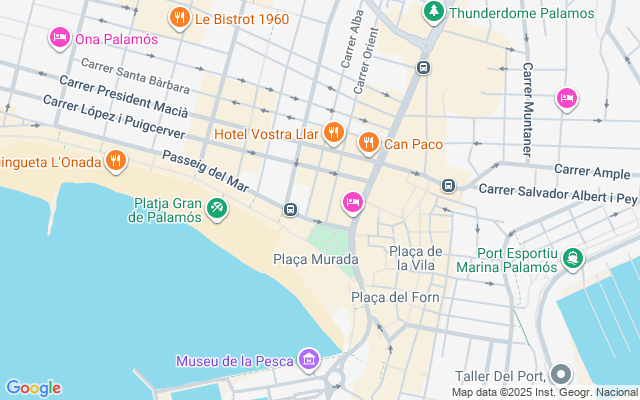Tap the Museu de la Pesca pin
The image size is (640, 400).
[x=309, y=359]
